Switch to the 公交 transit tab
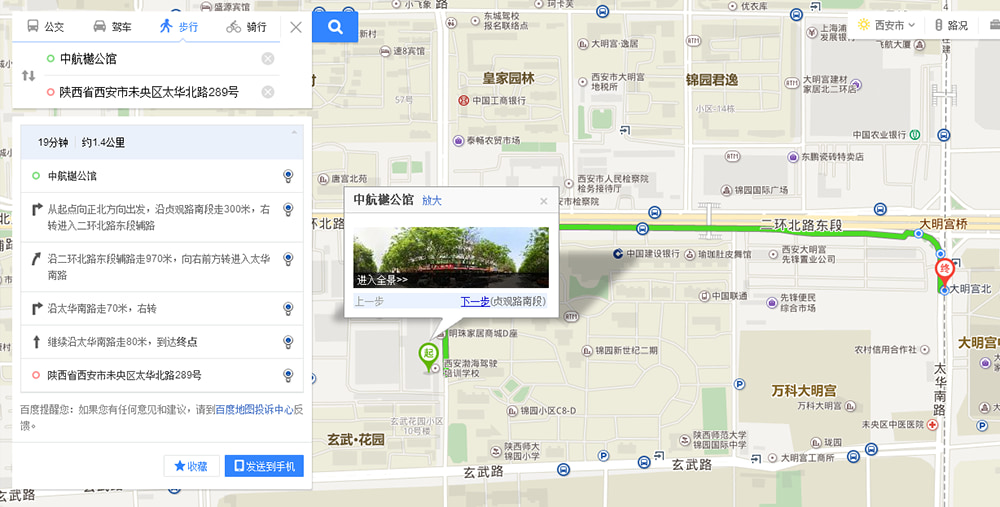 click(x=46, y=26)
